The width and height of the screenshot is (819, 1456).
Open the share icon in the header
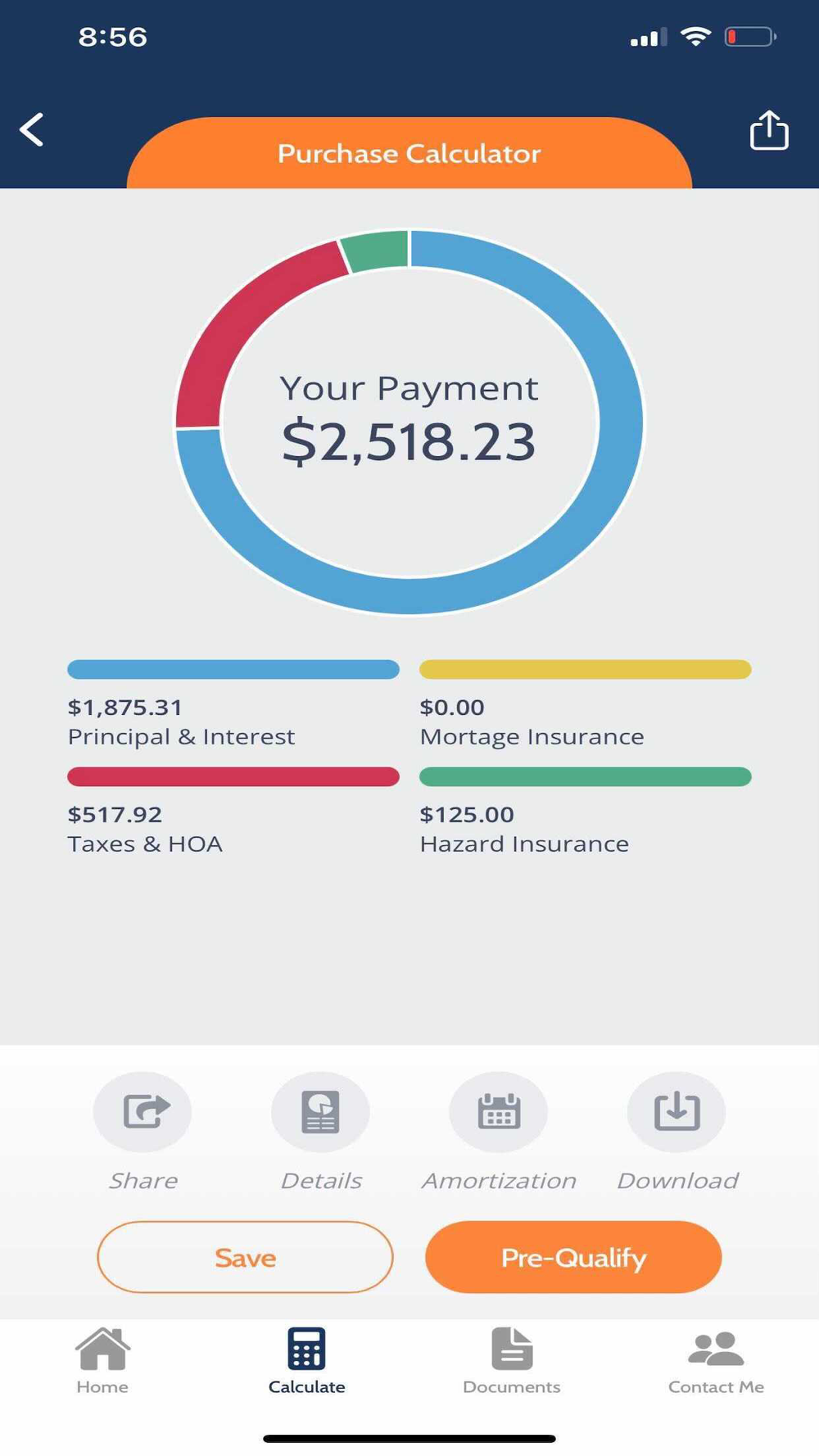tap(769, 129)
